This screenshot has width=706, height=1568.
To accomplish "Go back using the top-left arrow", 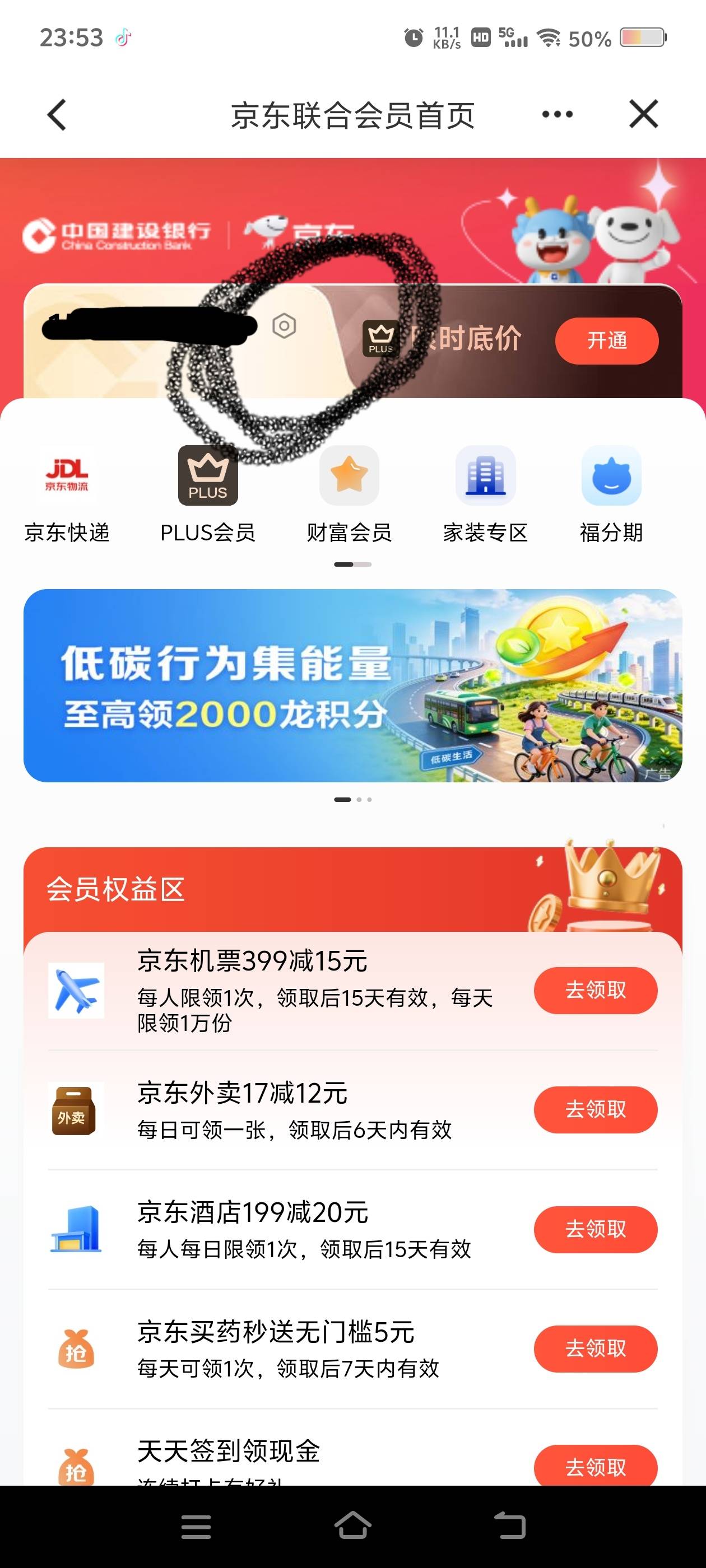I will pos(57,114).
